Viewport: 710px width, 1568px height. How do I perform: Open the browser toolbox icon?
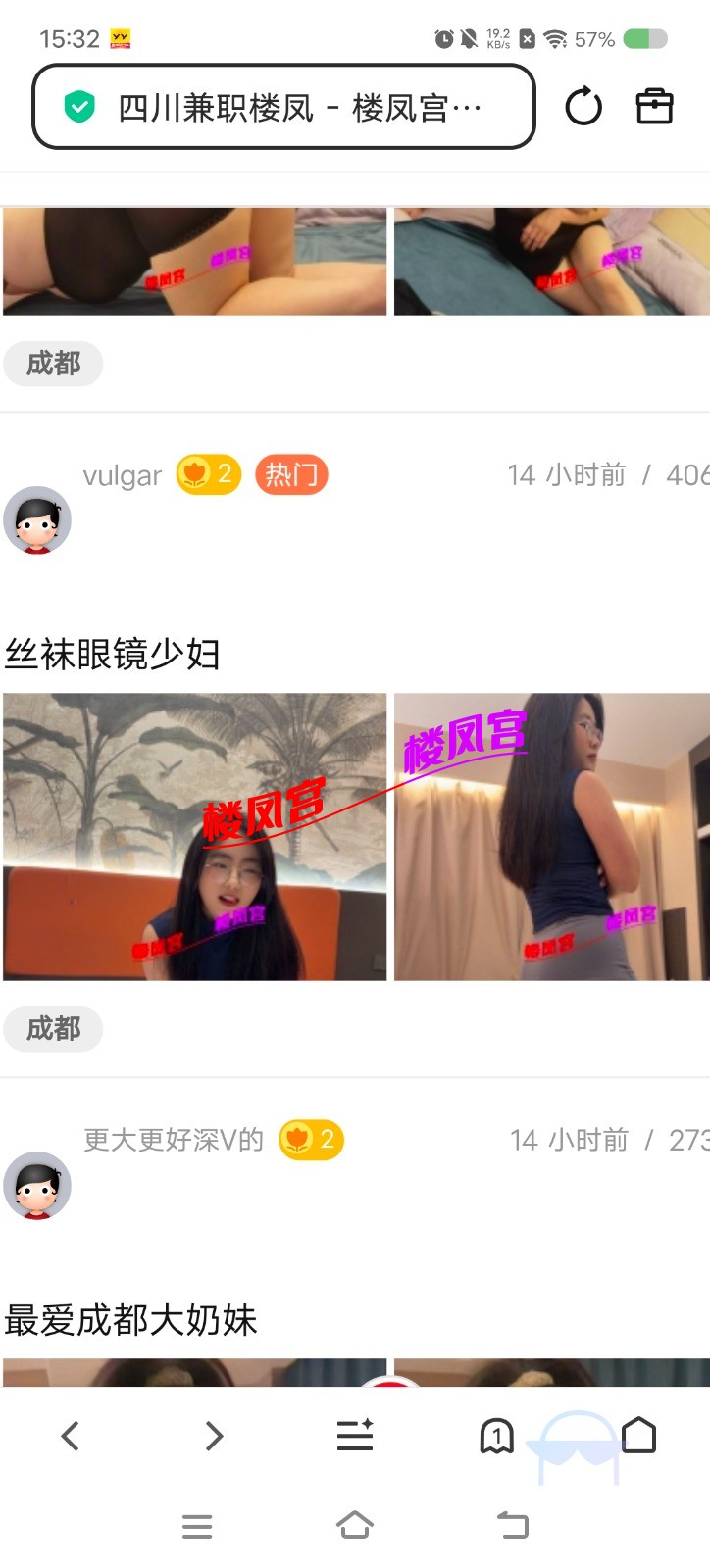(x=654, y=106)
